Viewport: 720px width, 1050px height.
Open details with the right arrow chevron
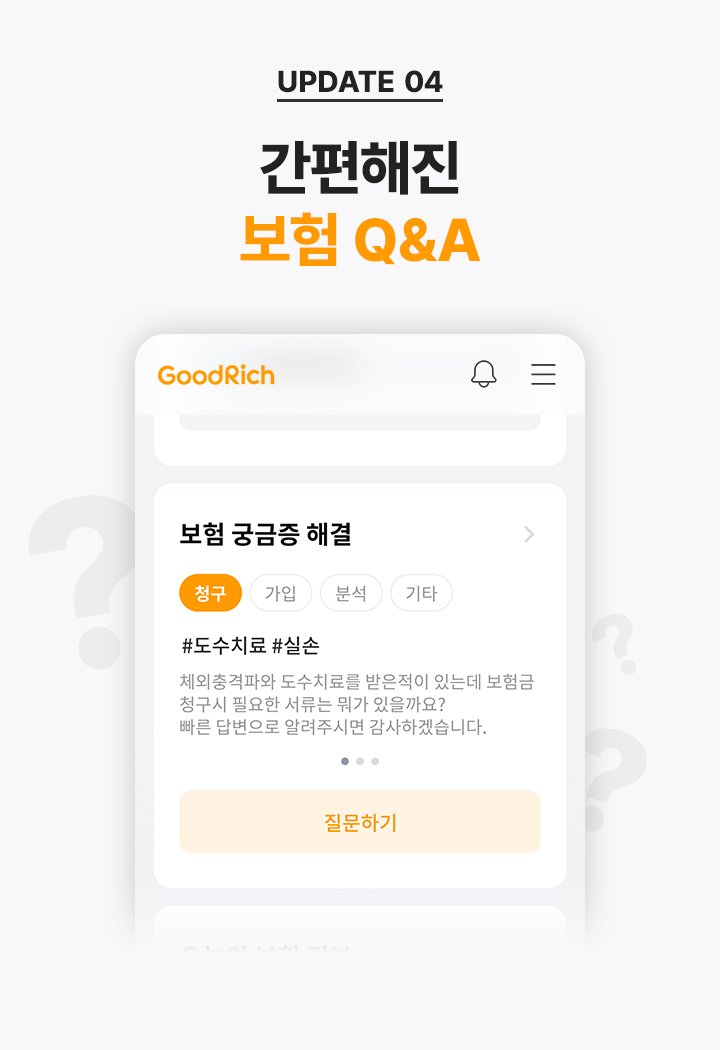click(529, 536)
